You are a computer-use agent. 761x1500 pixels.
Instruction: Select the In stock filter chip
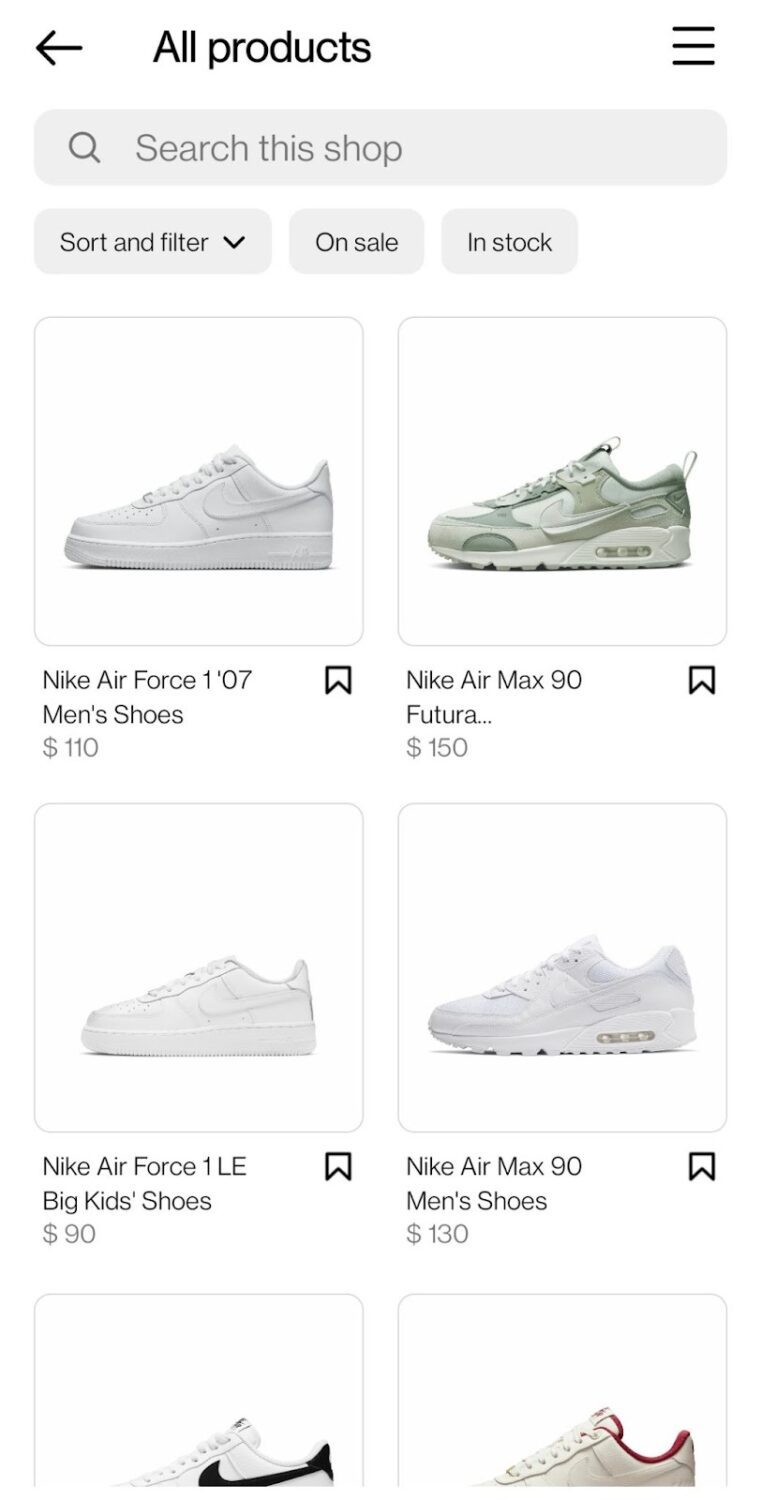(509, 242)
